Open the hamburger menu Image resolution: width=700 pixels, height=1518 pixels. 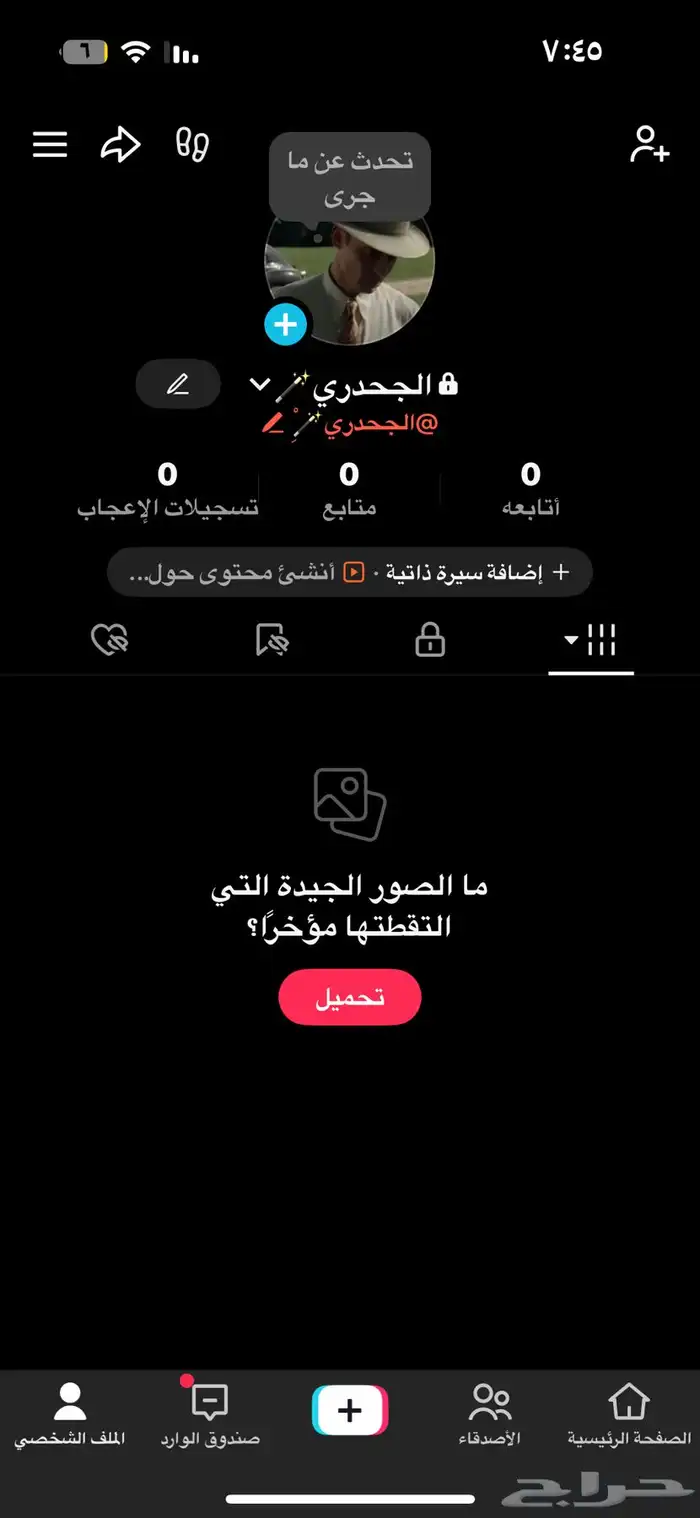click(x=50, y=145)
